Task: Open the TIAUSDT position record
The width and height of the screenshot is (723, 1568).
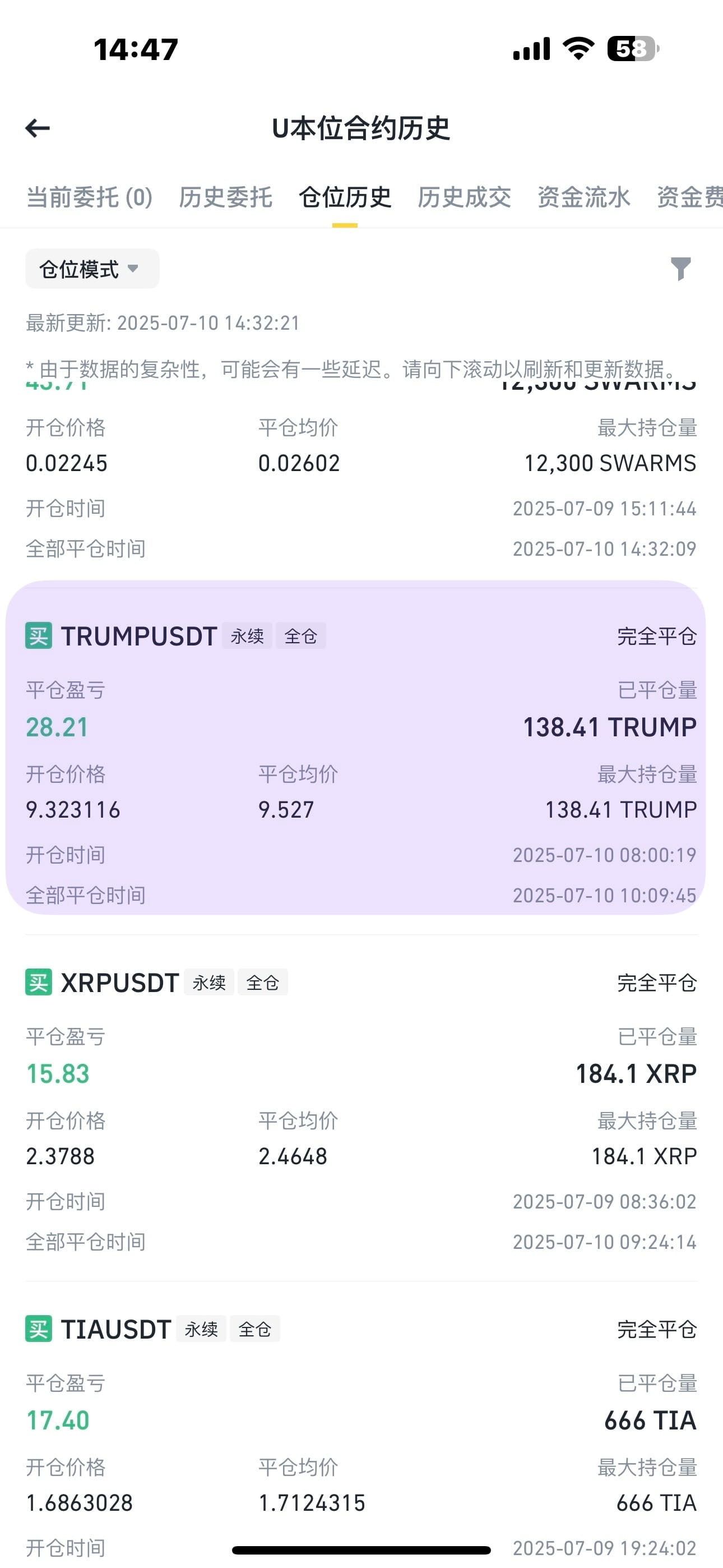Action: tap(115, 1330)
